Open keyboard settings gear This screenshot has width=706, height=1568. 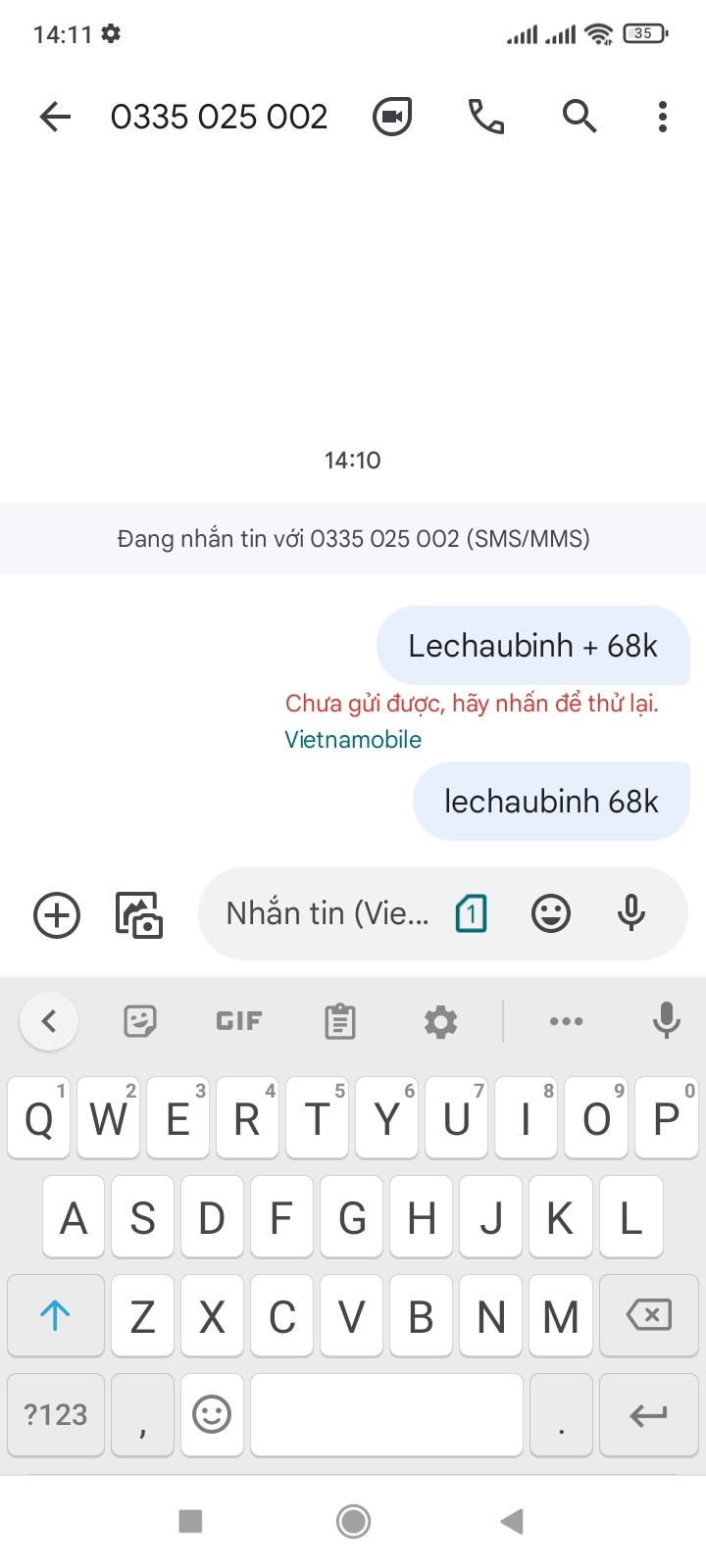click(440, 1021)
